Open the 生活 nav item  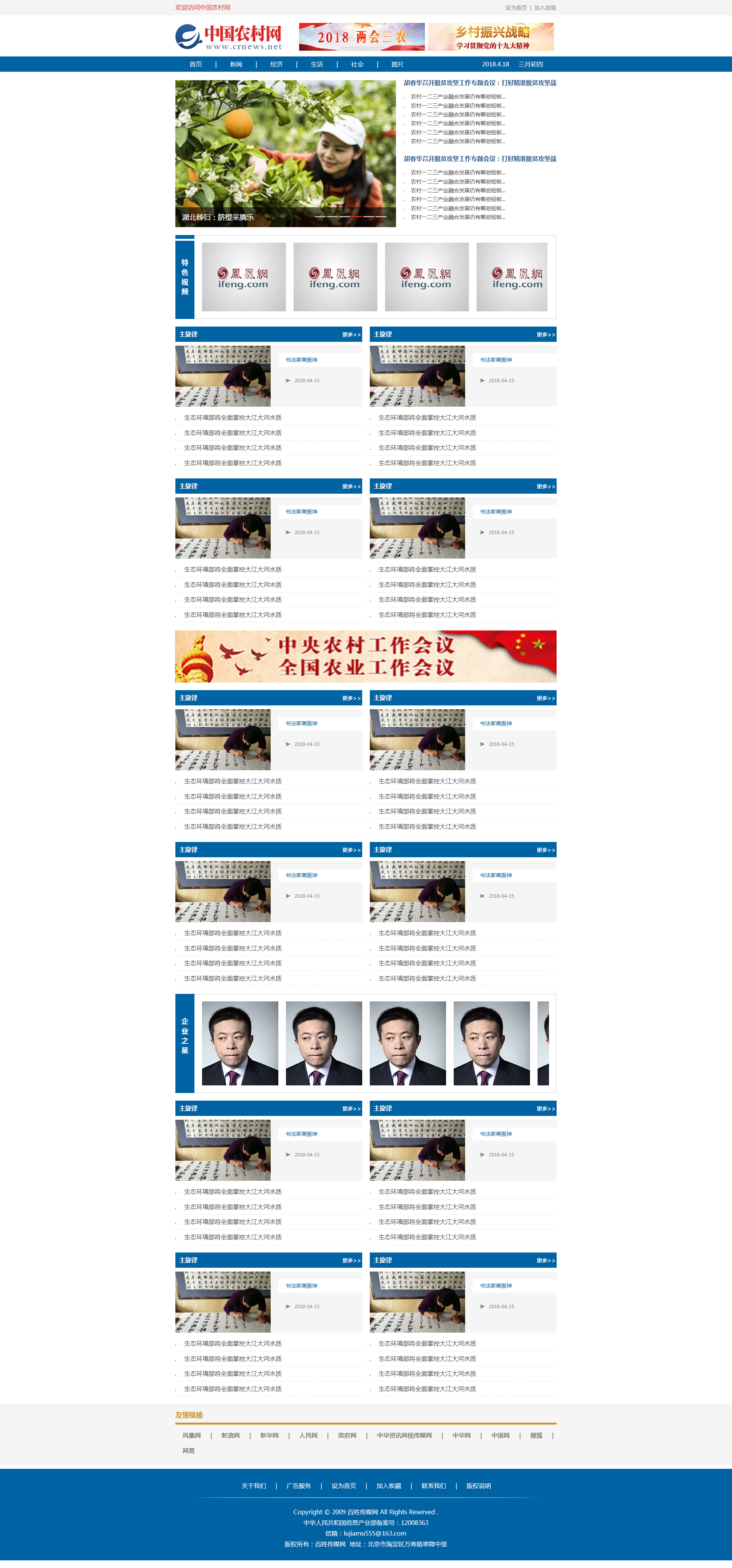tap(316, 64)
